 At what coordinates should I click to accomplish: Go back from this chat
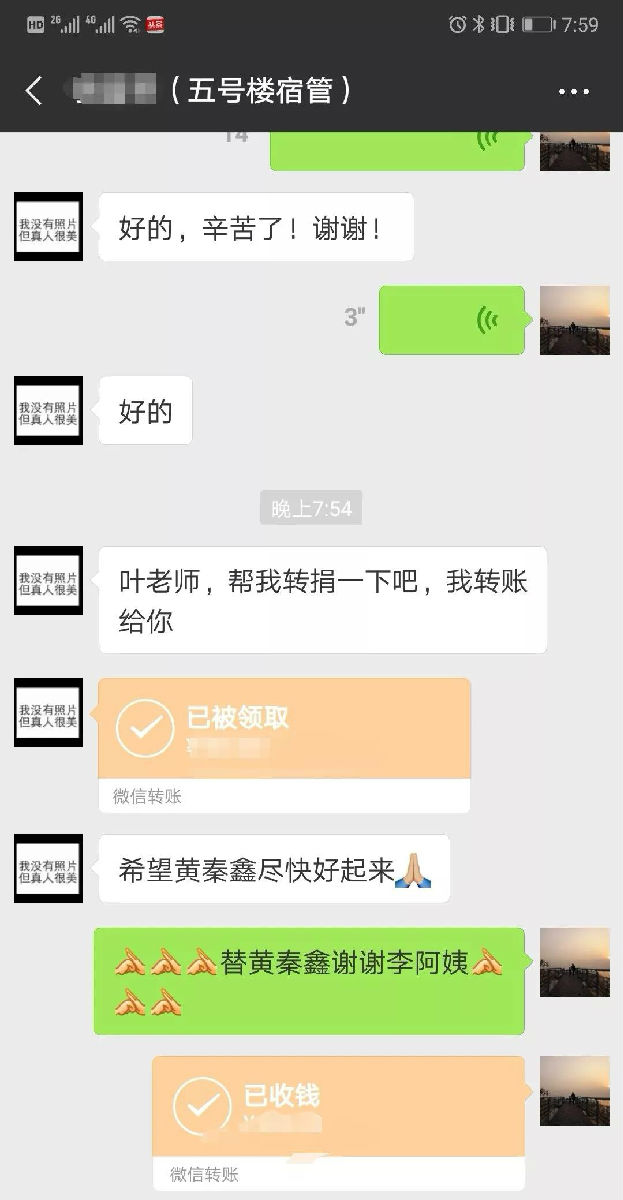34,92
